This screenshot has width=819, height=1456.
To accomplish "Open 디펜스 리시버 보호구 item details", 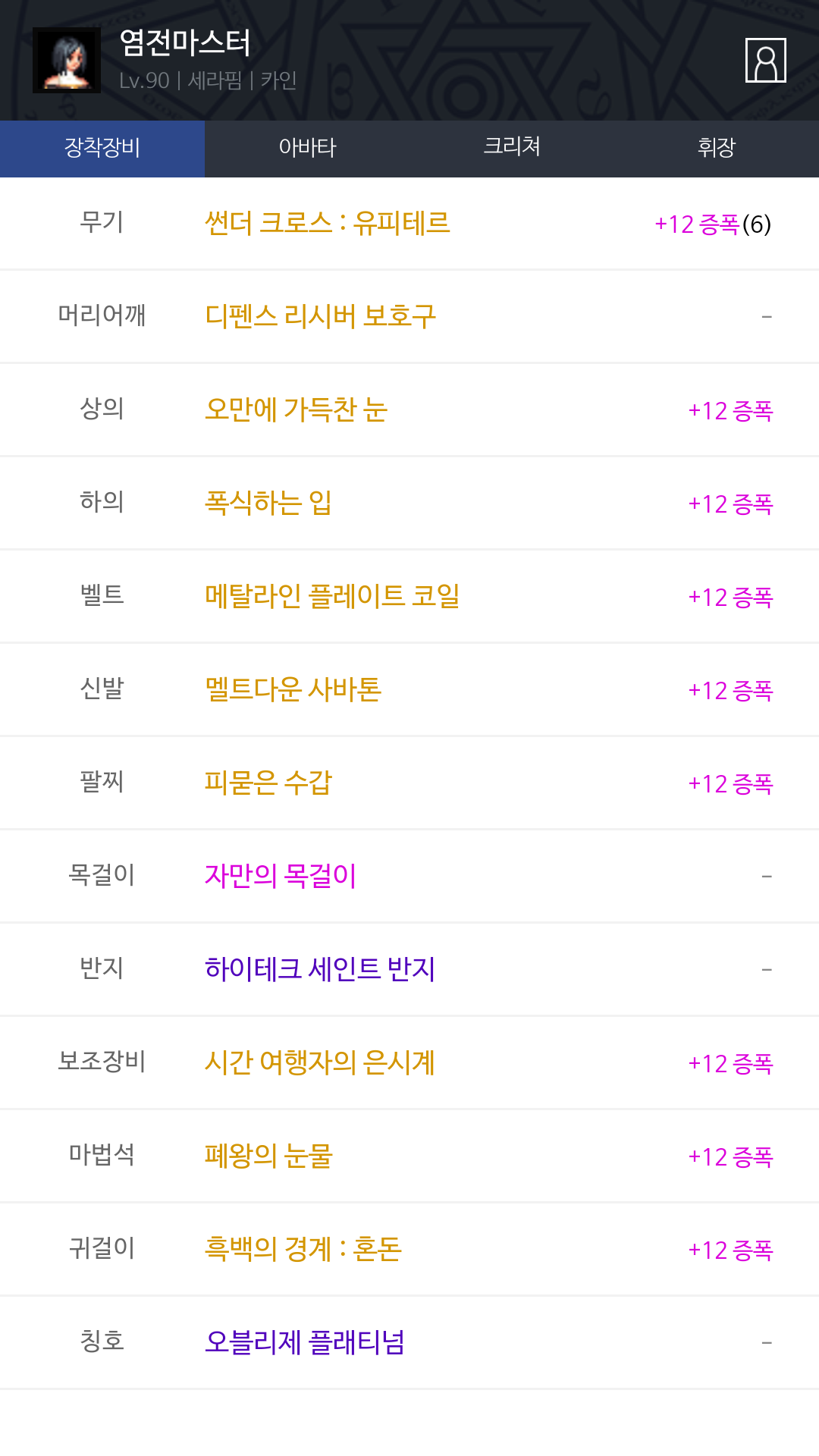I will 321,316.
